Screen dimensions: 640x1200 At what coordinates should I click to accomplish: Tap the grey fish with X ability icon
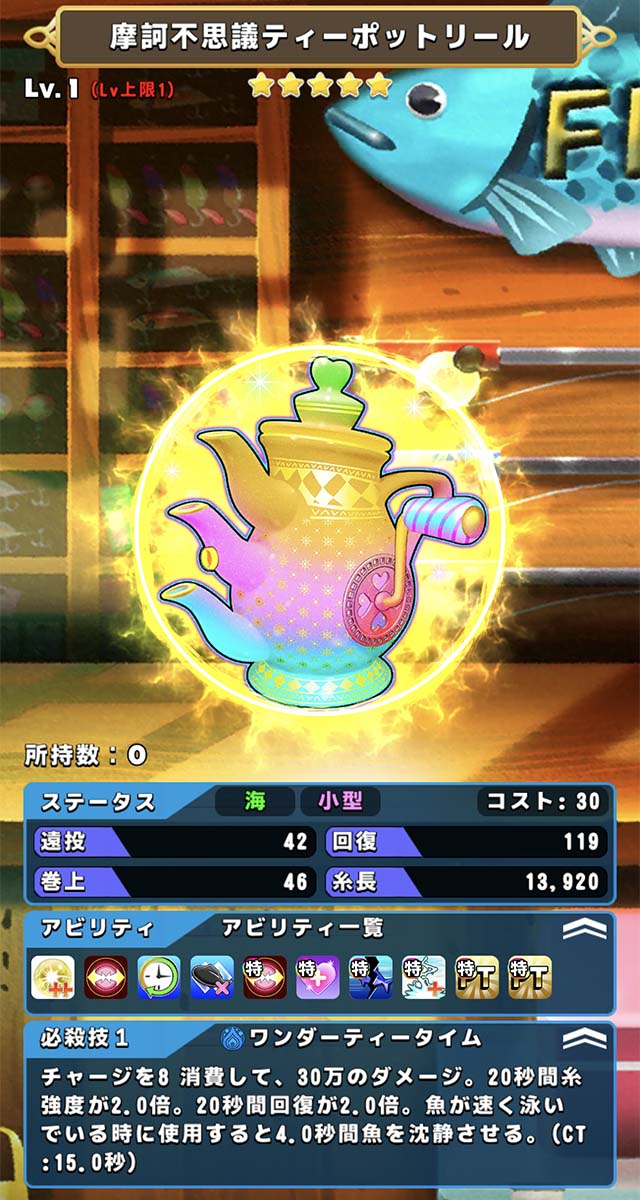coord(212,977)
